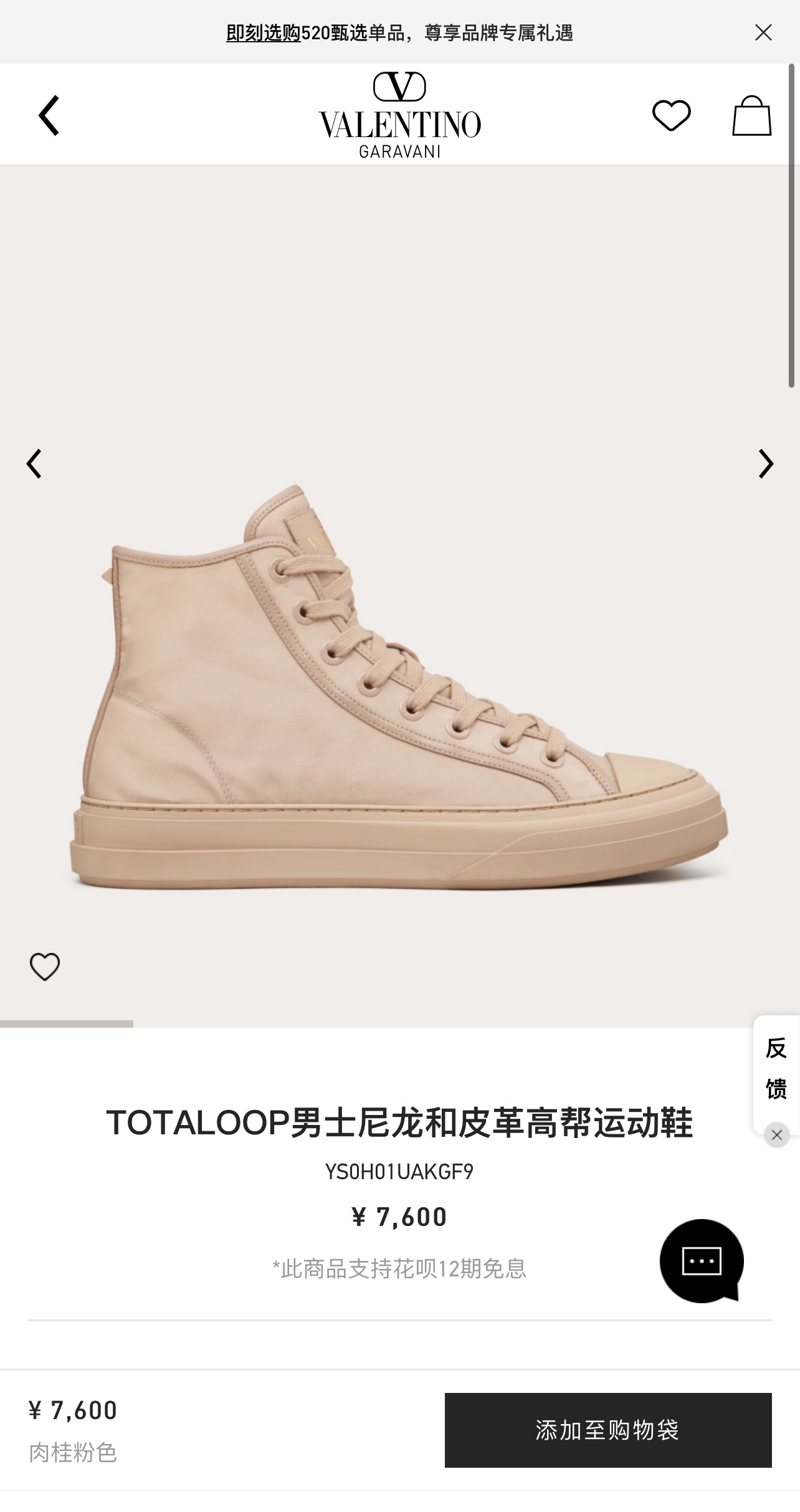Image resolution: width=800 pixels, height=1512 pixels.
Task: Open the underlined 即刻选购 link
Action: pyautogui.click(x=263, y=32)
